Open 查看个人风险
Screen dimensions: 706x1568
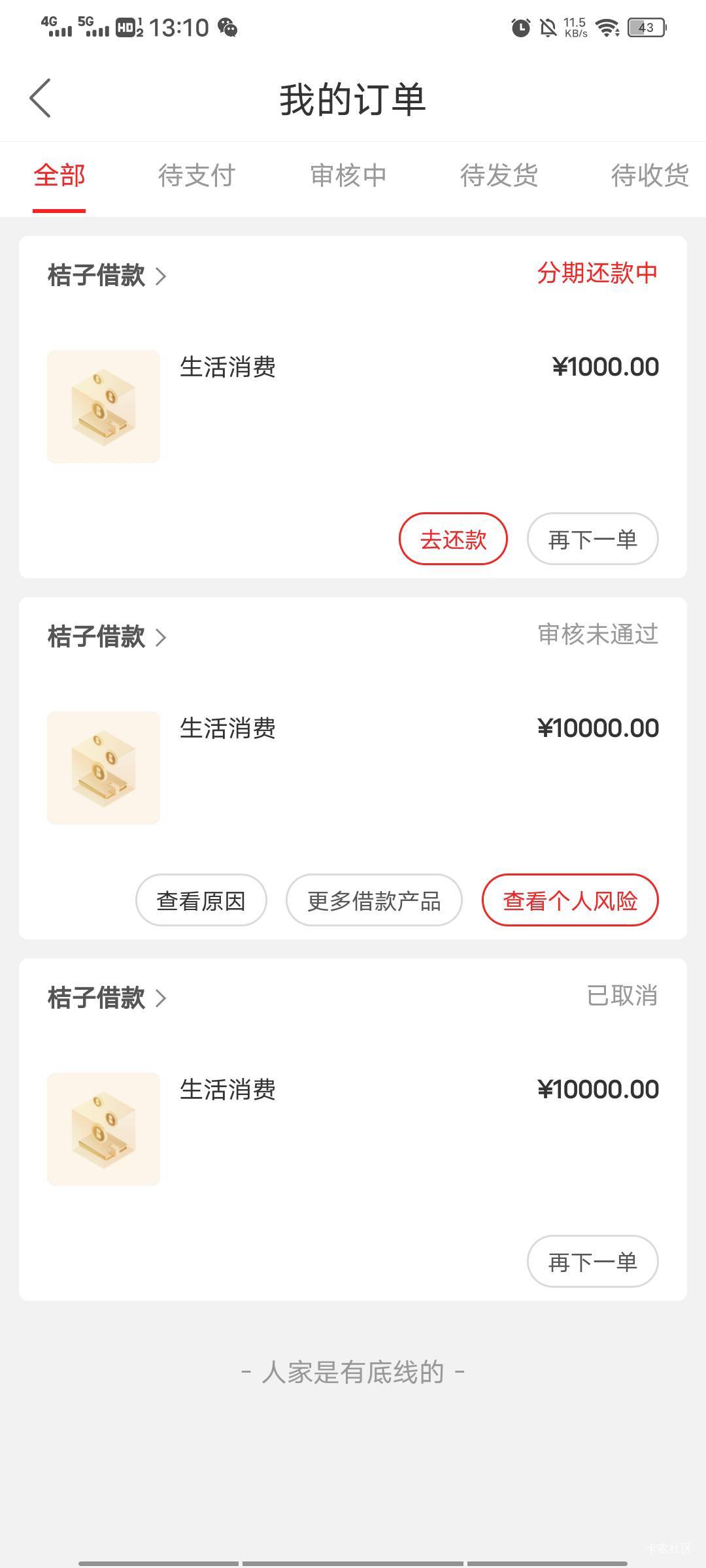click(570, 900)
